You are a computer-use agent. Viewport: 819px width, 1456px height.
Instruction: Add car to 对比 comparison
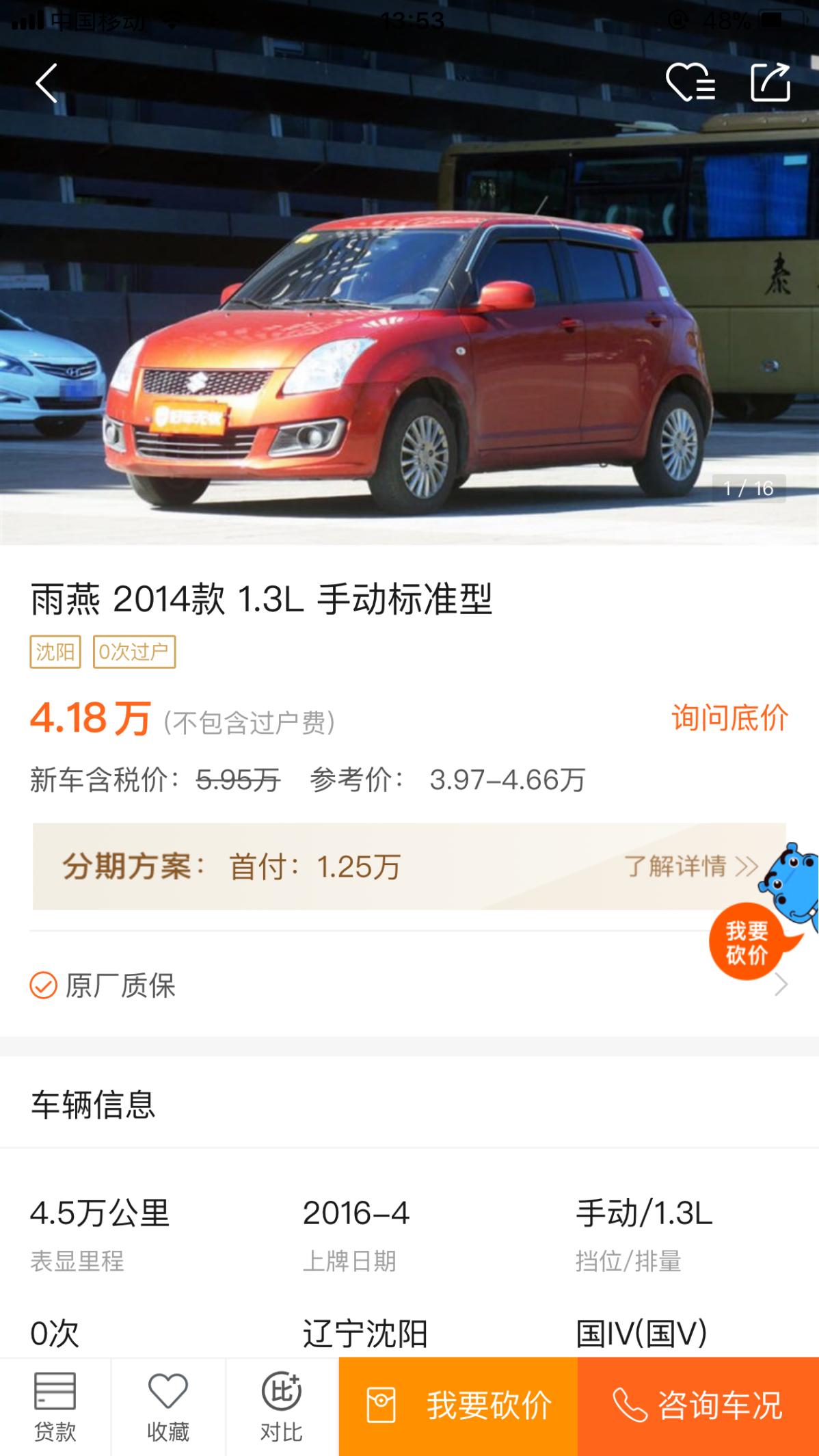(x=281, y=1407)
